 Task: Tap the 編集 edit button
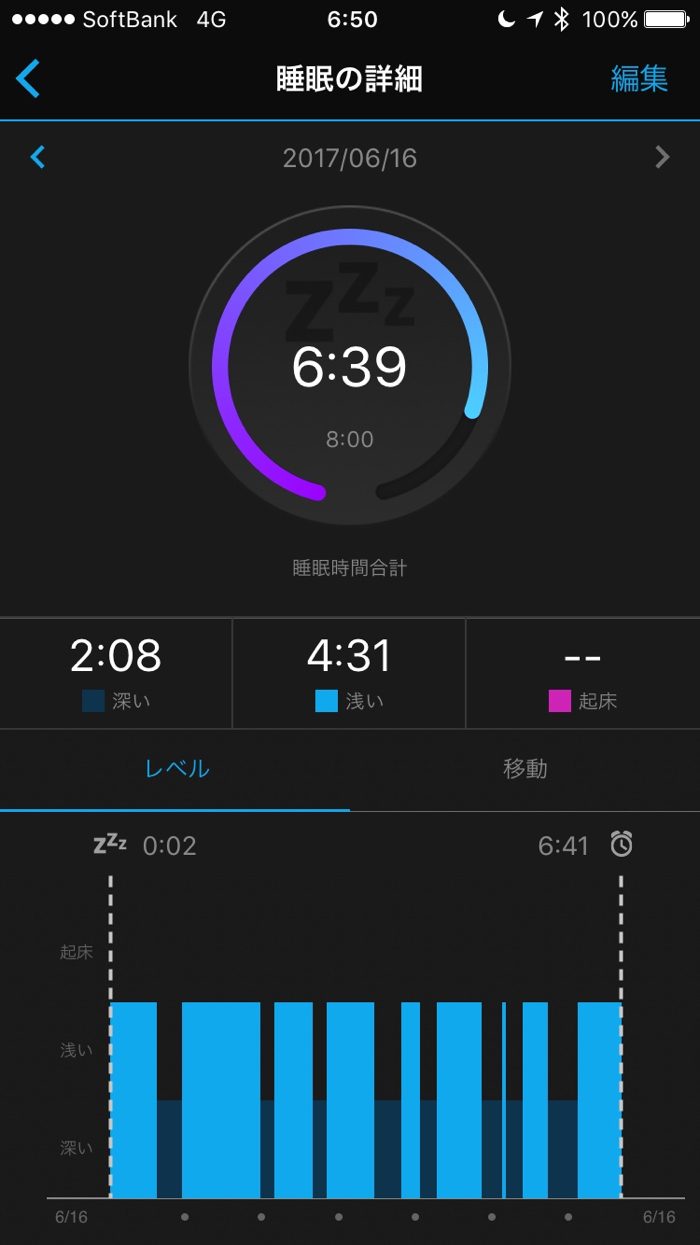click(x=639, y=79)
